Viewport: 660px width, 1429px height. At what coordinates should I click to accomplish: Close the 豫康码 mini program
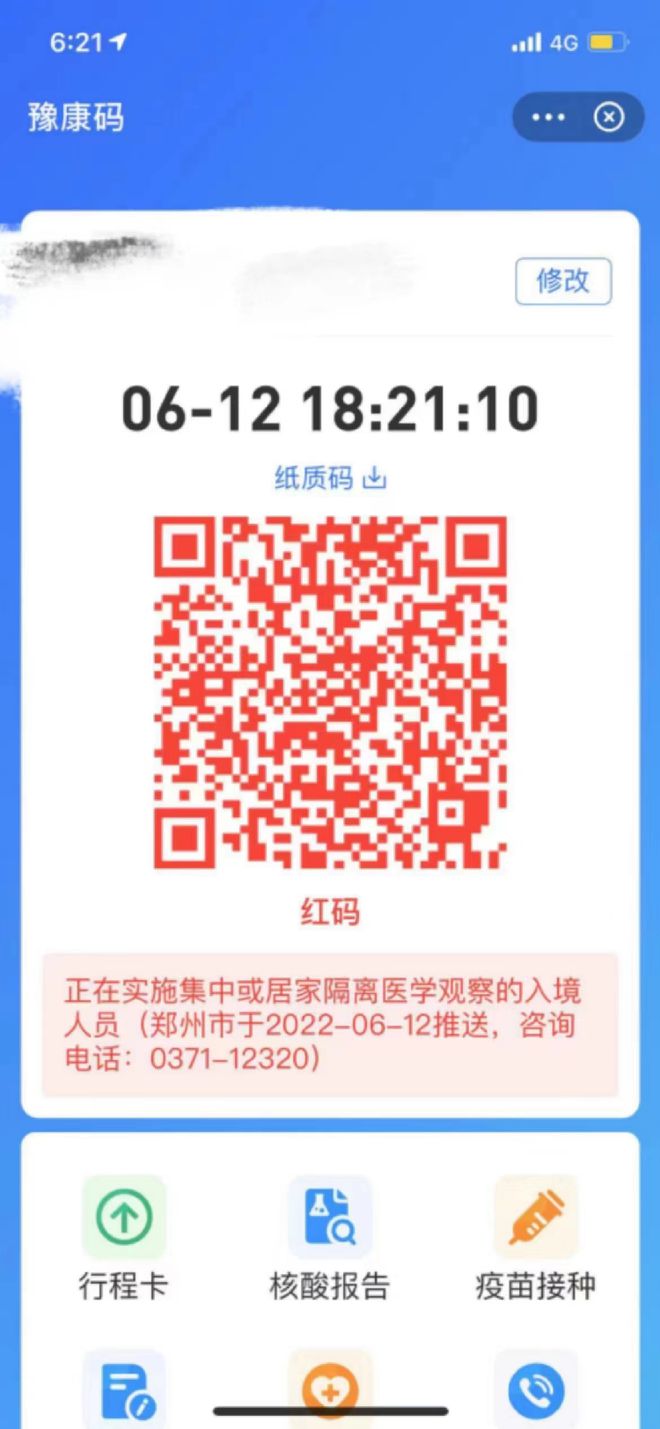pyautogui.click(x=609, y=118)
